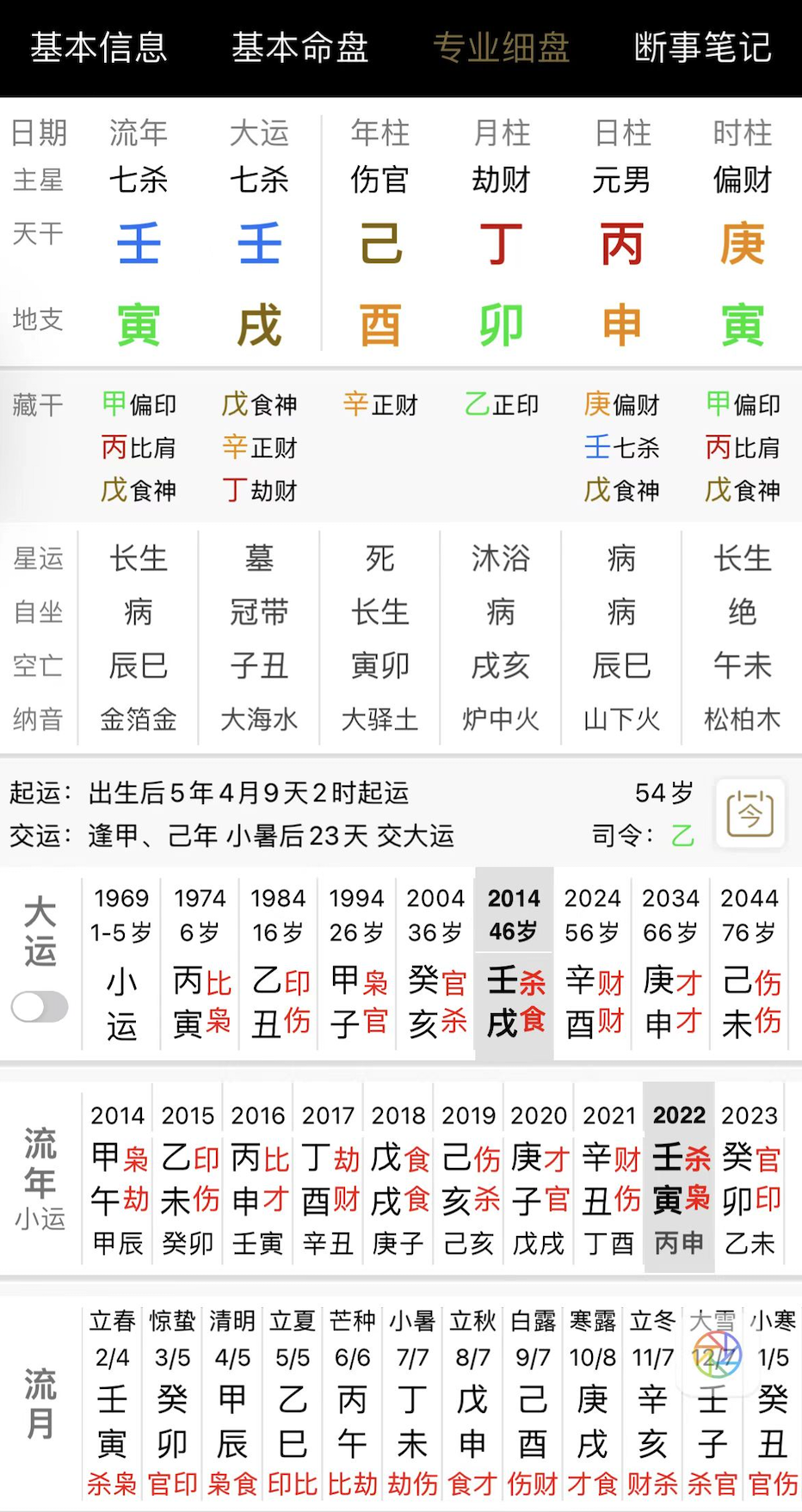
Task: Select the 寒露 10/8 流月 column
Action: point(592,1404)
